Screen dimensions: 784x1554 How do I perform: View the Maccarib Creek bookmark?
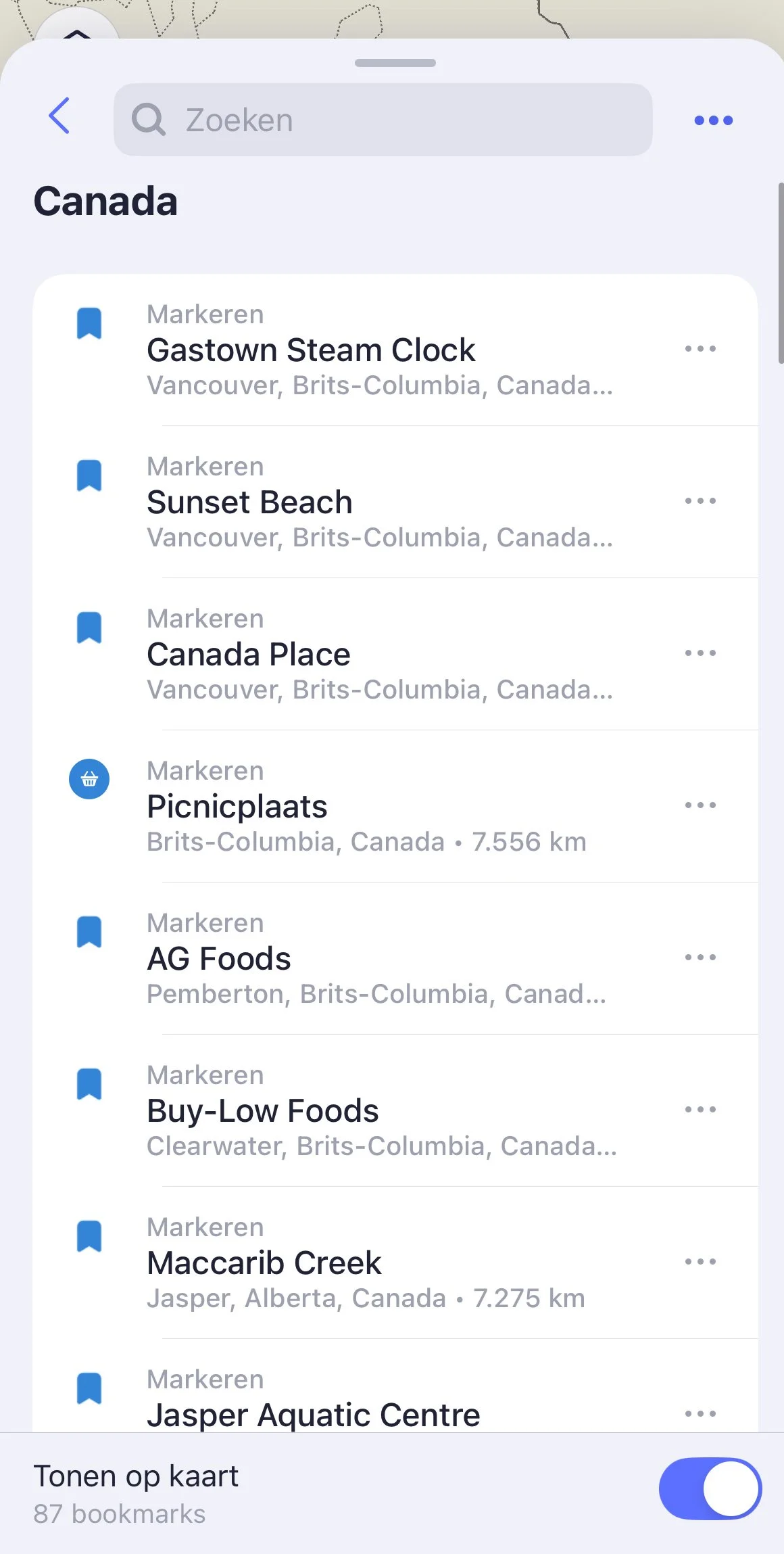(x=264, y=1263)
